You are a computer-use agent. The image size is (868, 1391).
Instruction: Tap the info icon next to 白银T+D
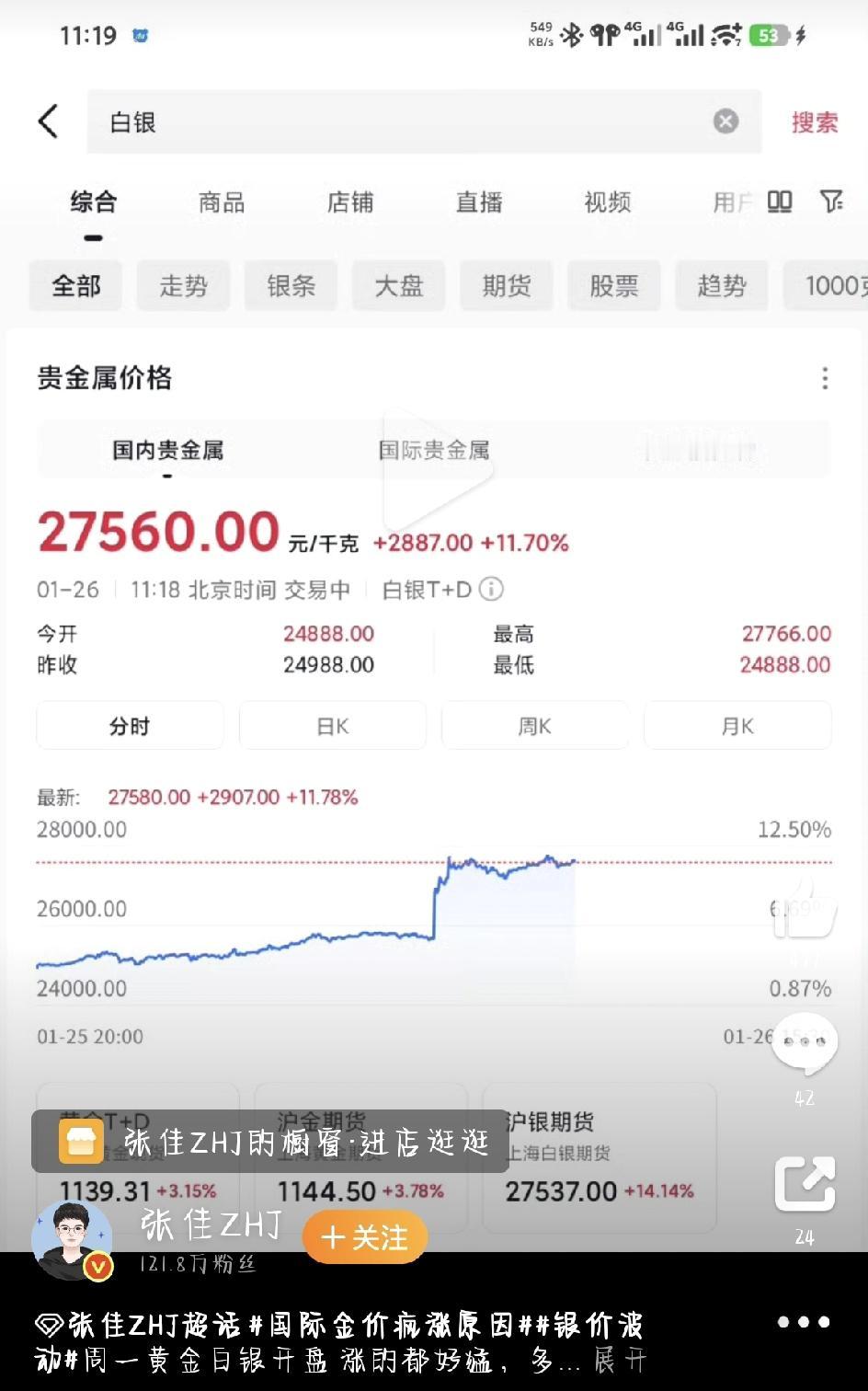pos(494,590)
